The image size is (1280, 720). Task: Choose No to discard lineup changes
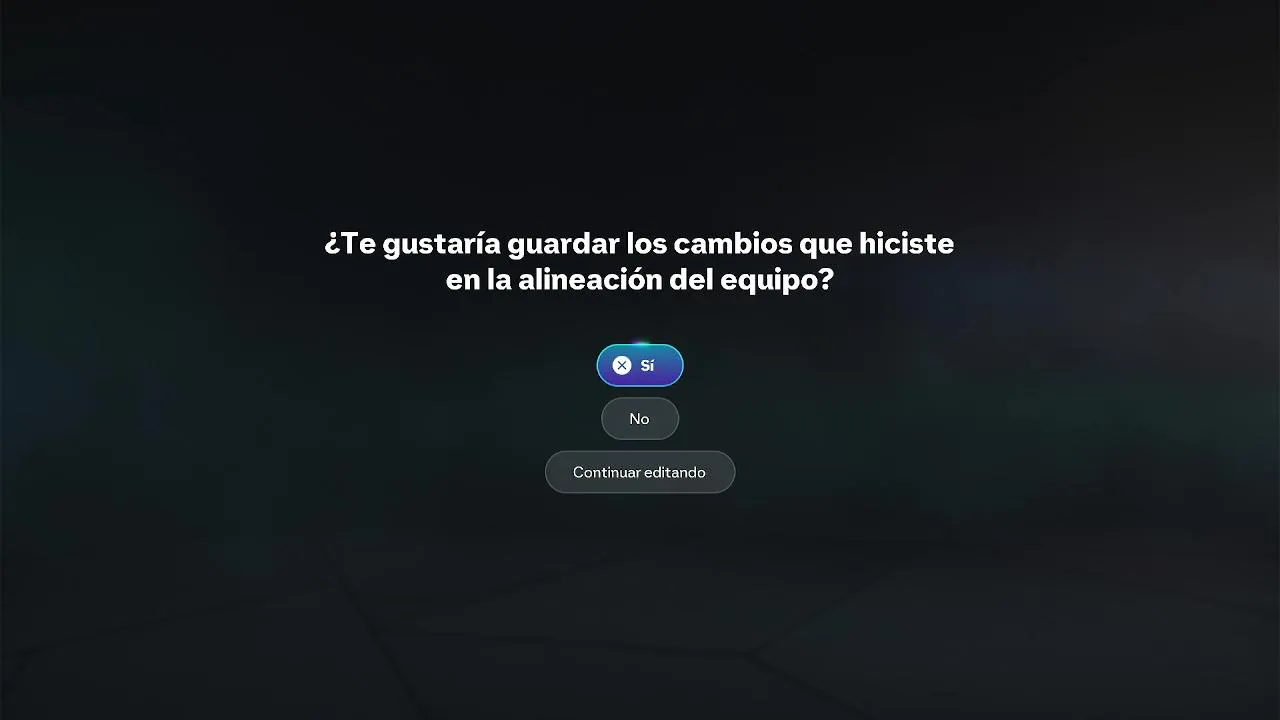[640, 419]
